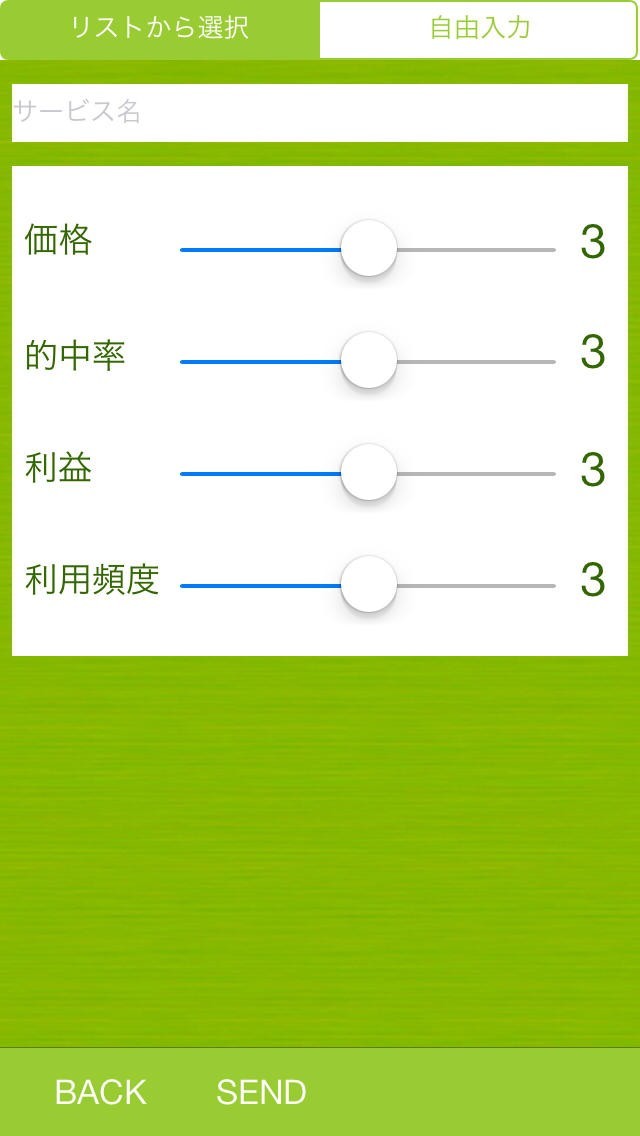
Task: Tap the 価格 slider handle
Action: coord(369,249)
